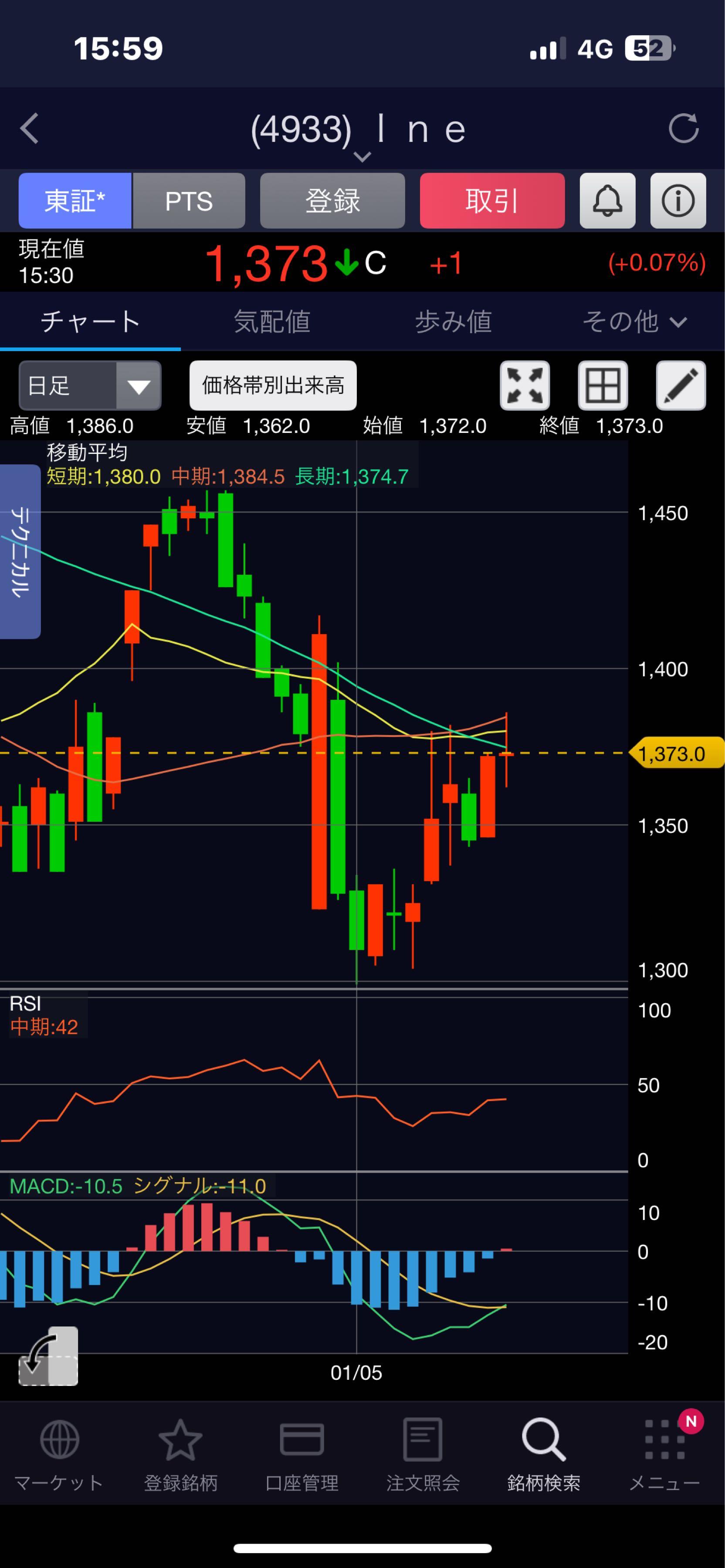The image size is (725, 1568).
Task: Open the stock info icon
Action: click(x=678, y=201)
